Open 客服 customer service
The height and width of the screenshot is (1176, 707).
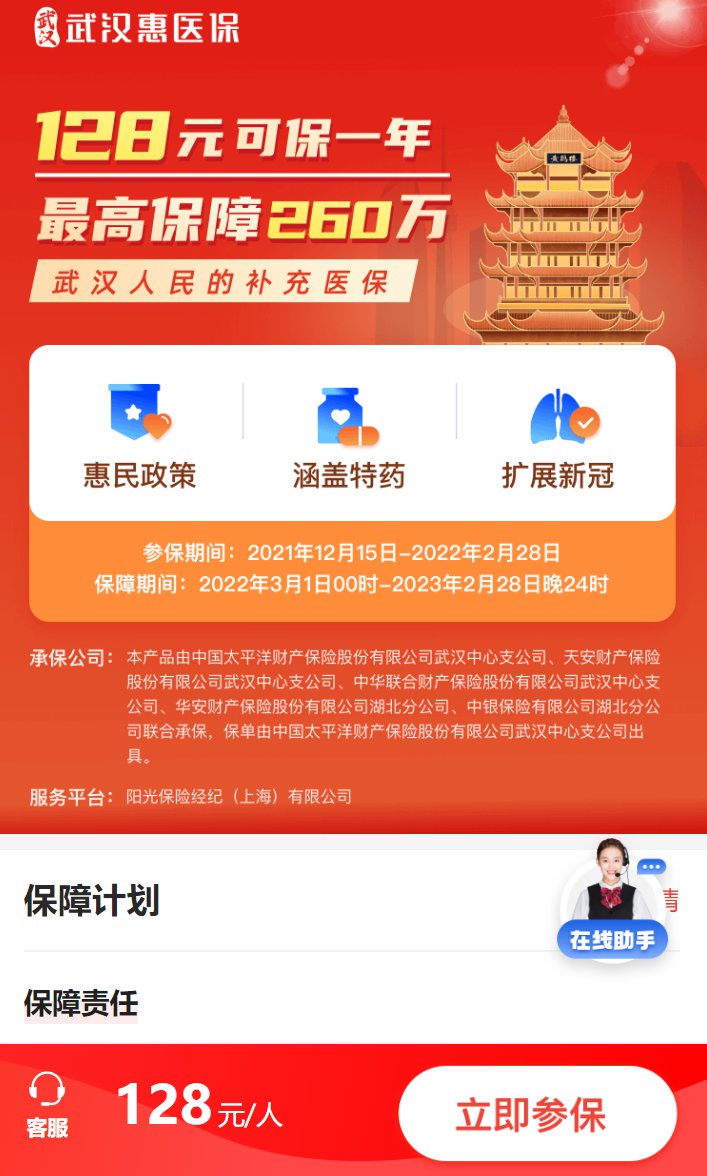(47, 1105)
